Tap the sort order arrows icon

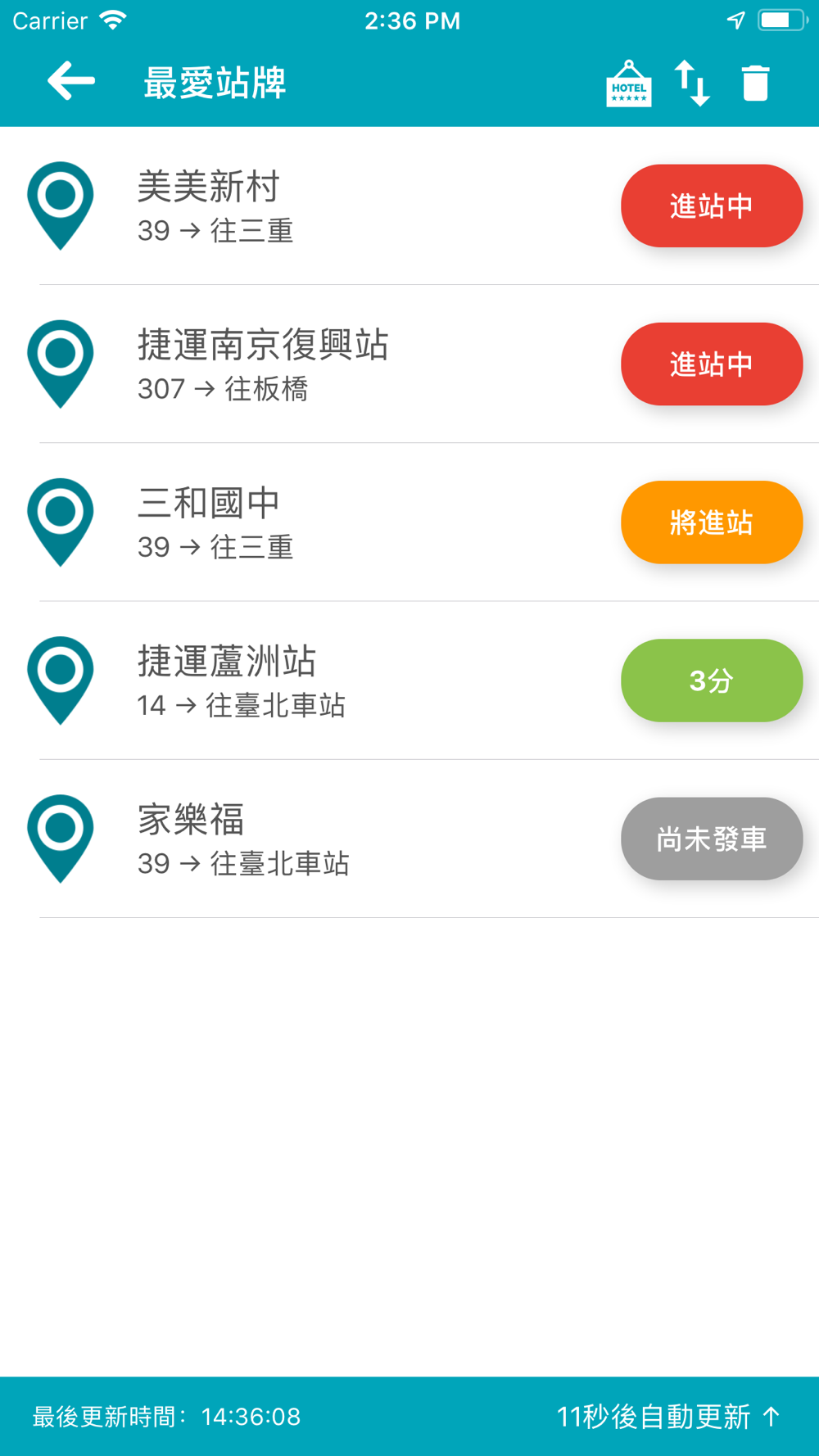click(x=692, y=83)
